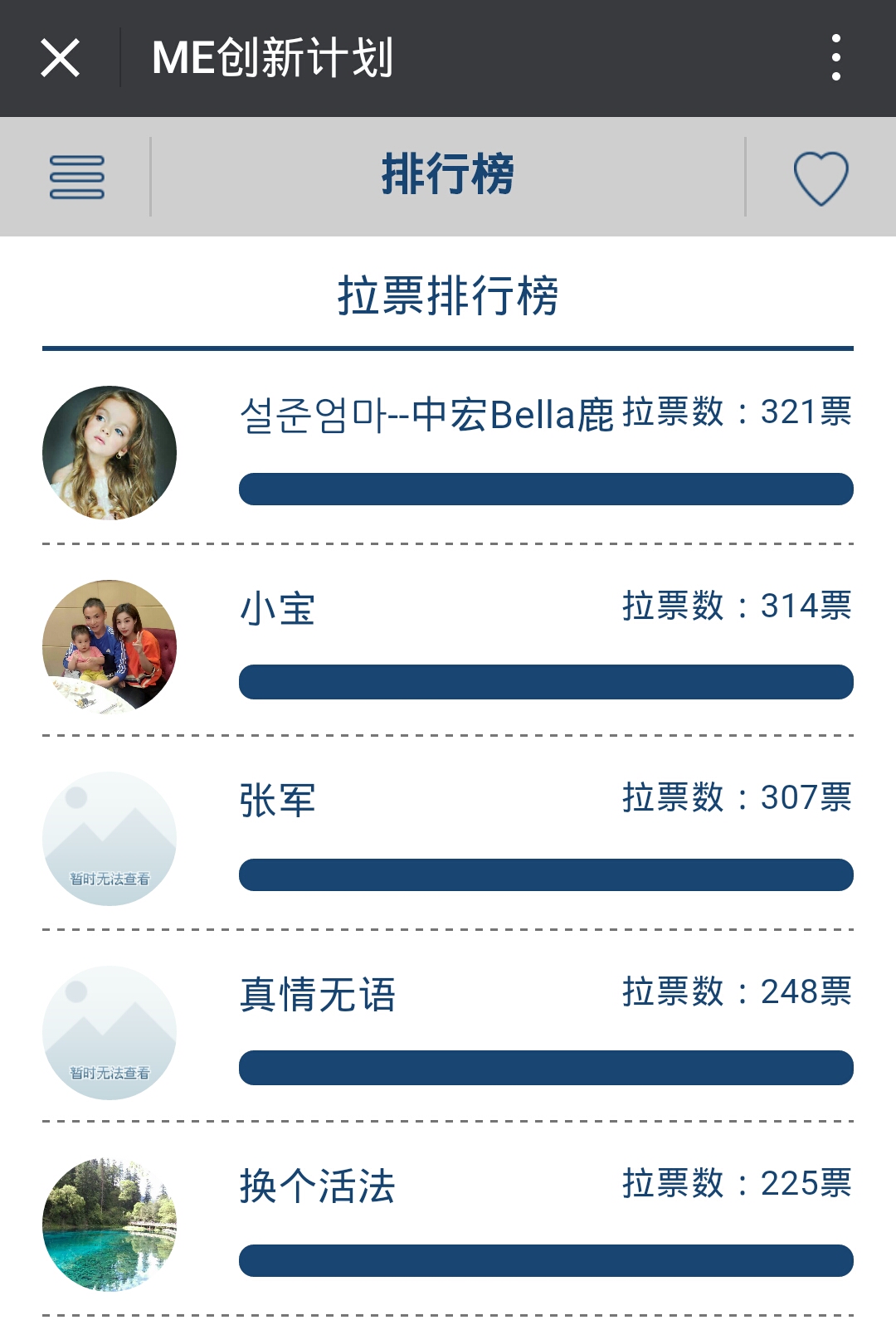Open the hamburger menu

[x=77, y=178]
